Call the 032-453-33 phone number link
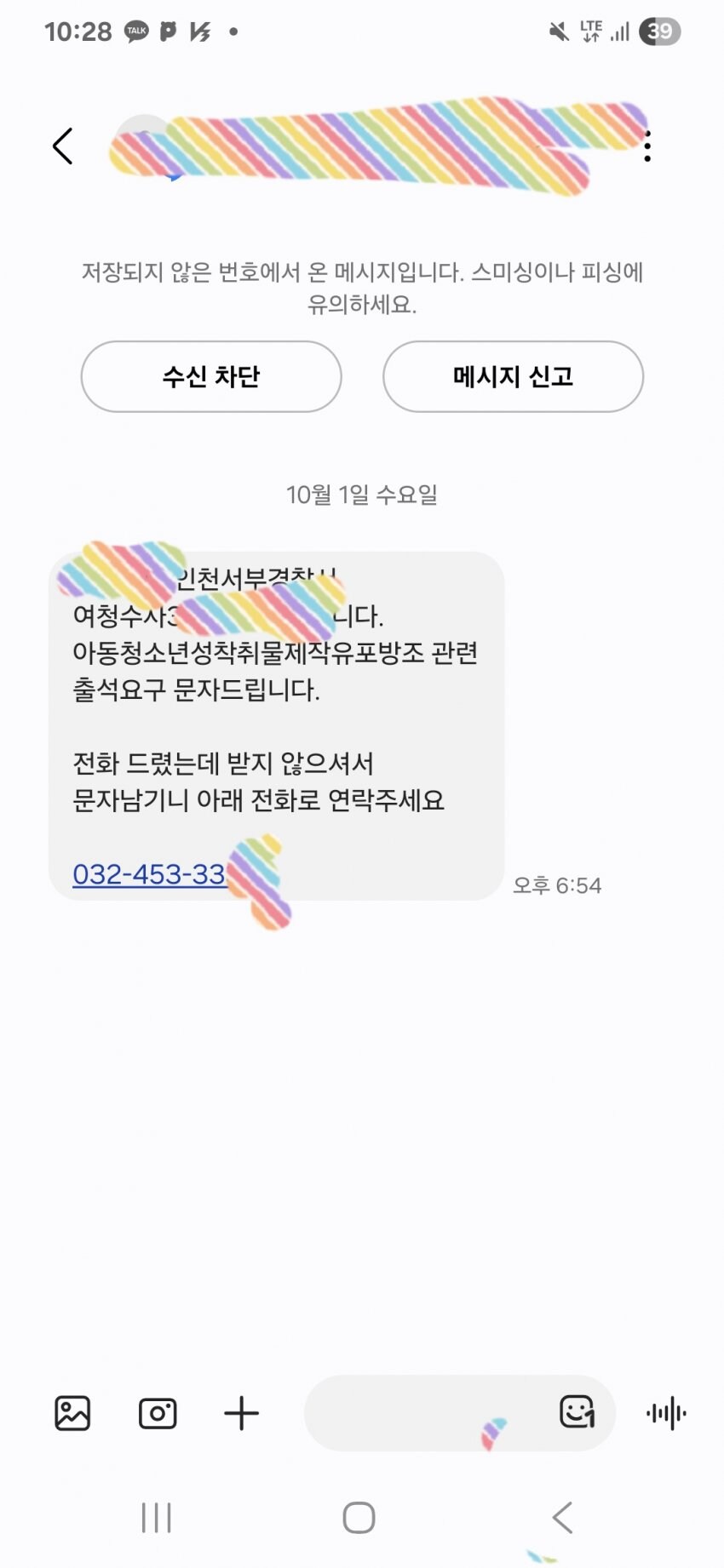The width and height of the screenshot is (724, 1568). coord(149,874)
